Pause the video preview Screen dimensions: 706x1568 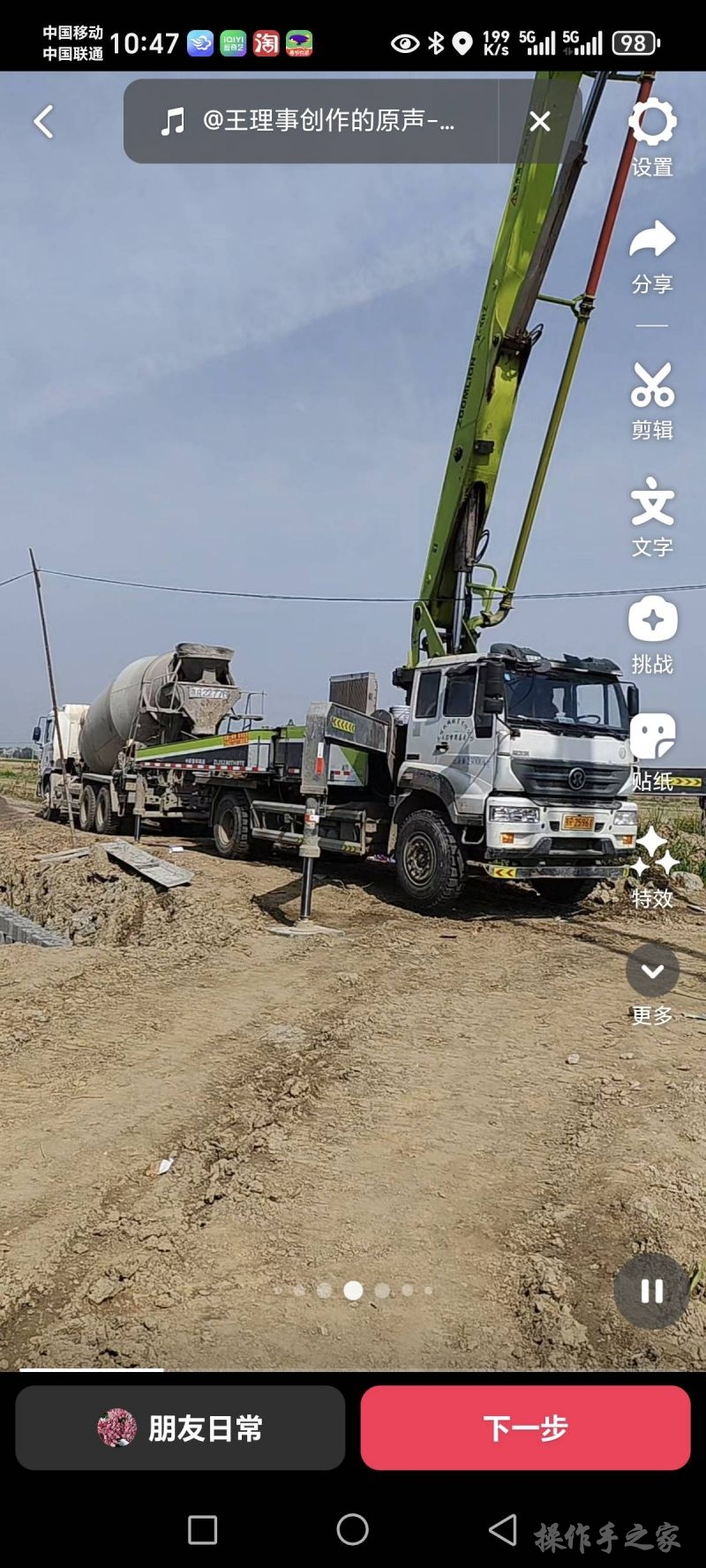652,1291
